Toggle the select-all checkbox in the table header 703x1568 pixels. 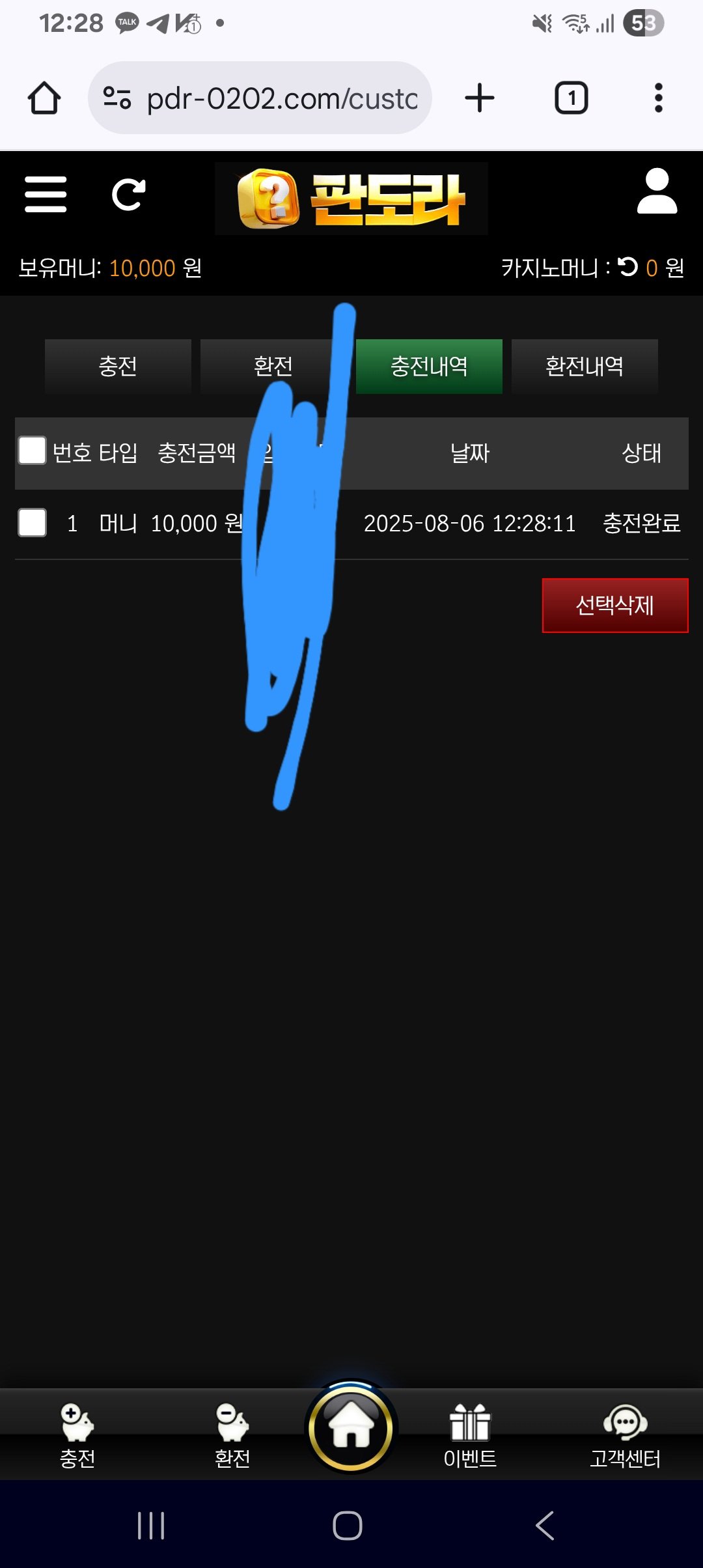pos(32,451)
